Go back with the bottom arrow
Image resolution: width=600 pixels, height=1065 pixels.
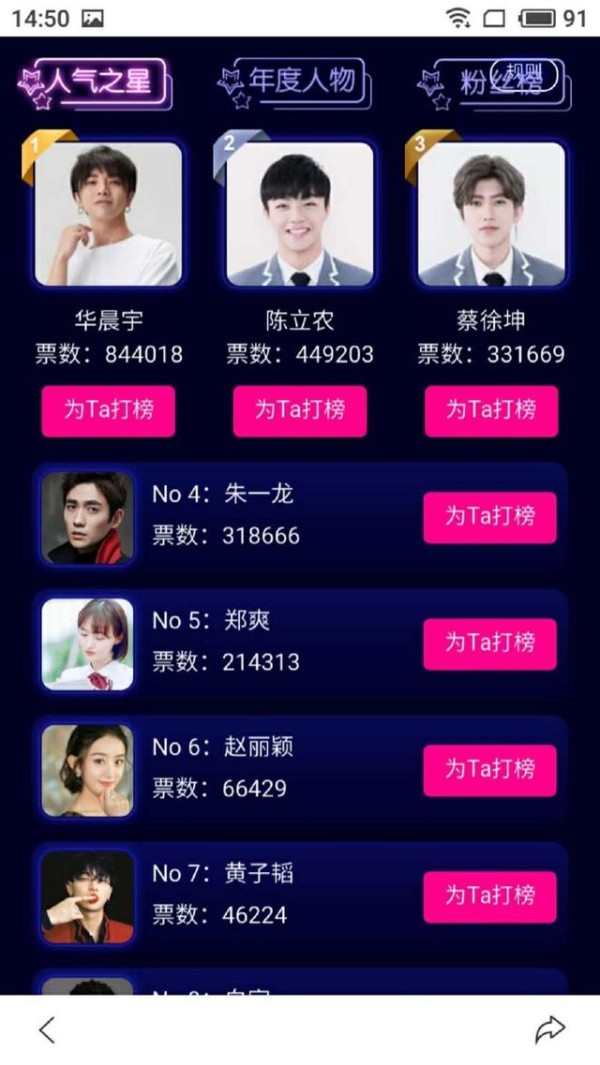point(47,1030)
